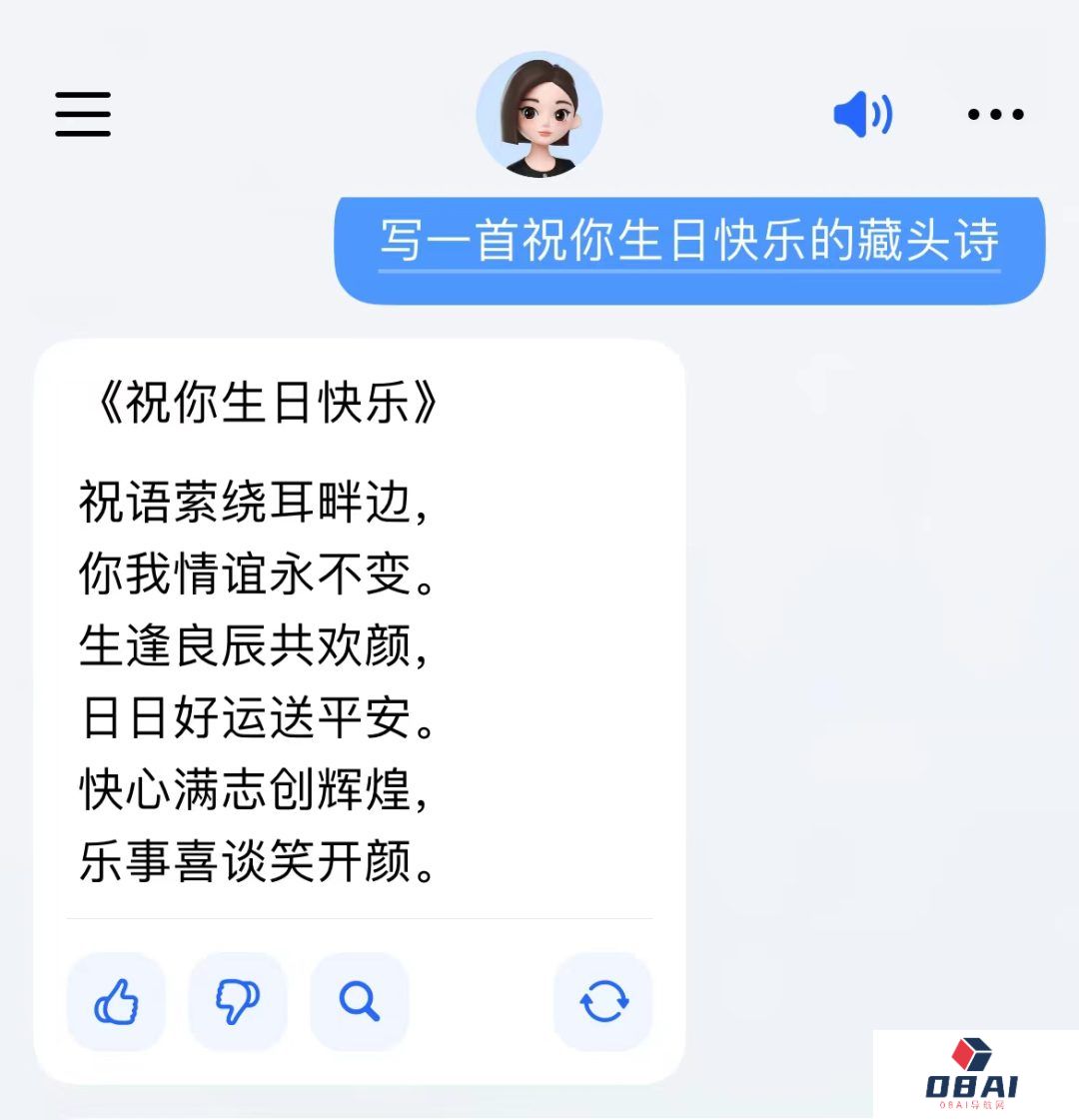Click the assistant's avatar portrait
Screen dimensions: 1079x1120
point(539,113)
